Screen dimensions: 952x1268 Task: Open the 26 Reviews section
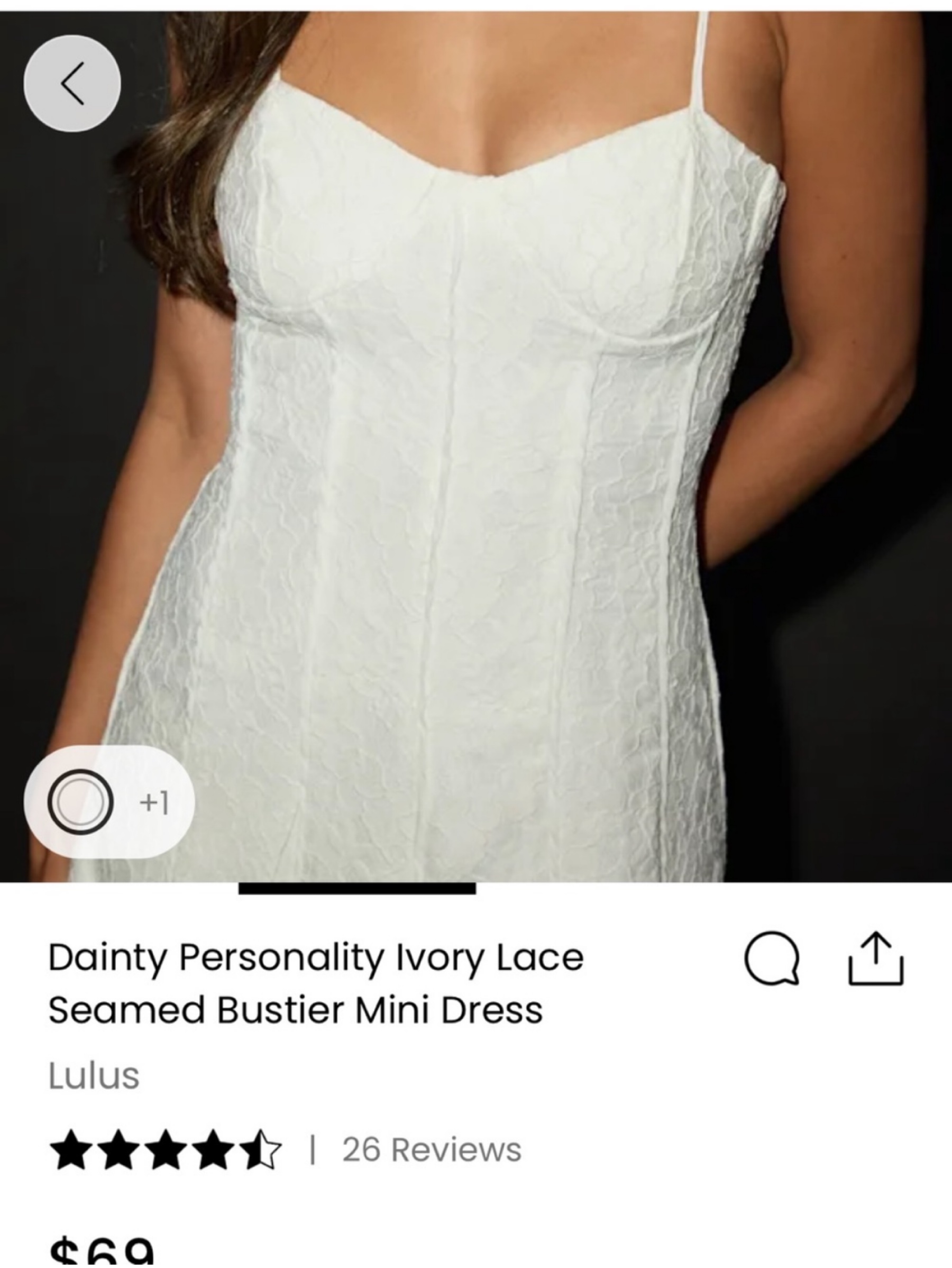click(x=432, y=1149)
